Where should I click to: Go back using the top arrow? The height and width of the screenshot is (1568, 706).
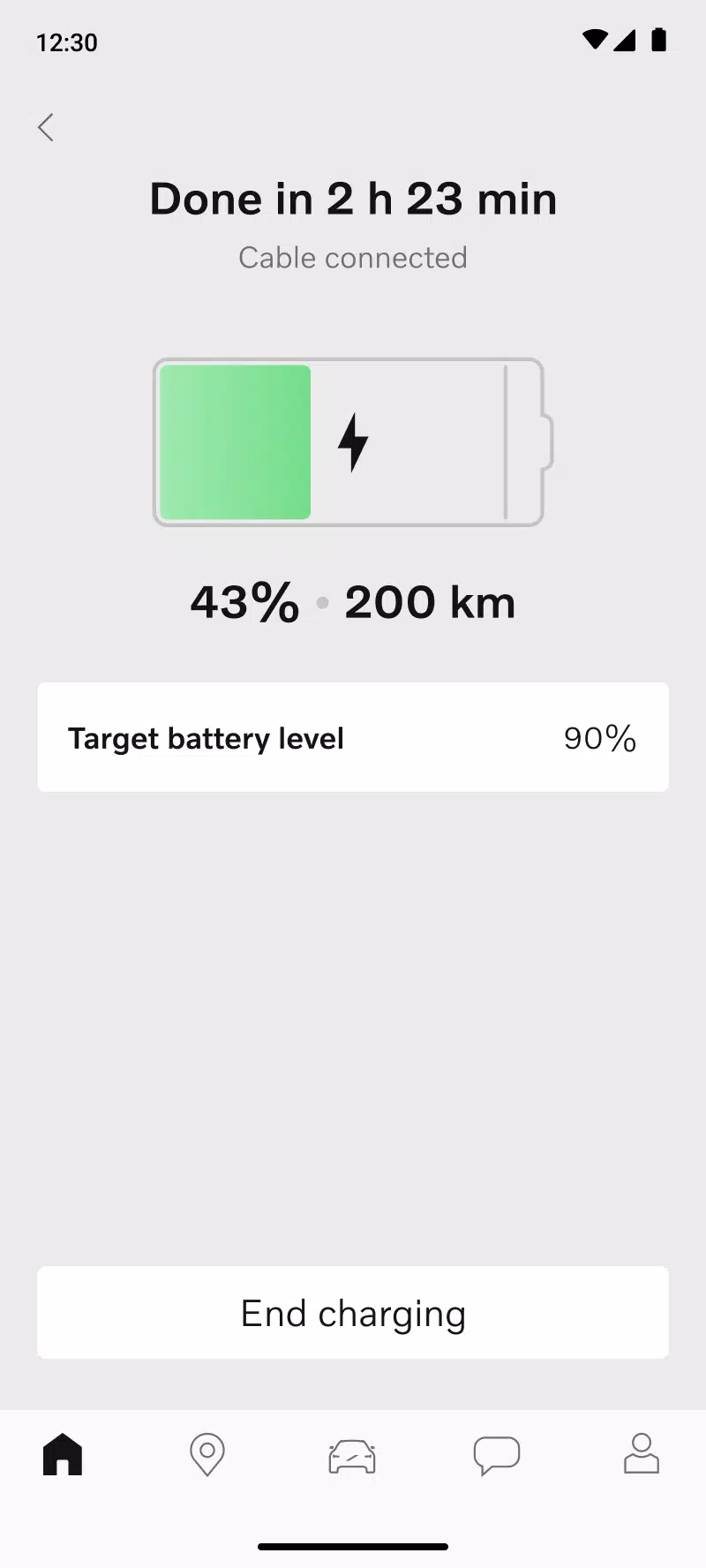click(x=46, y=127)
